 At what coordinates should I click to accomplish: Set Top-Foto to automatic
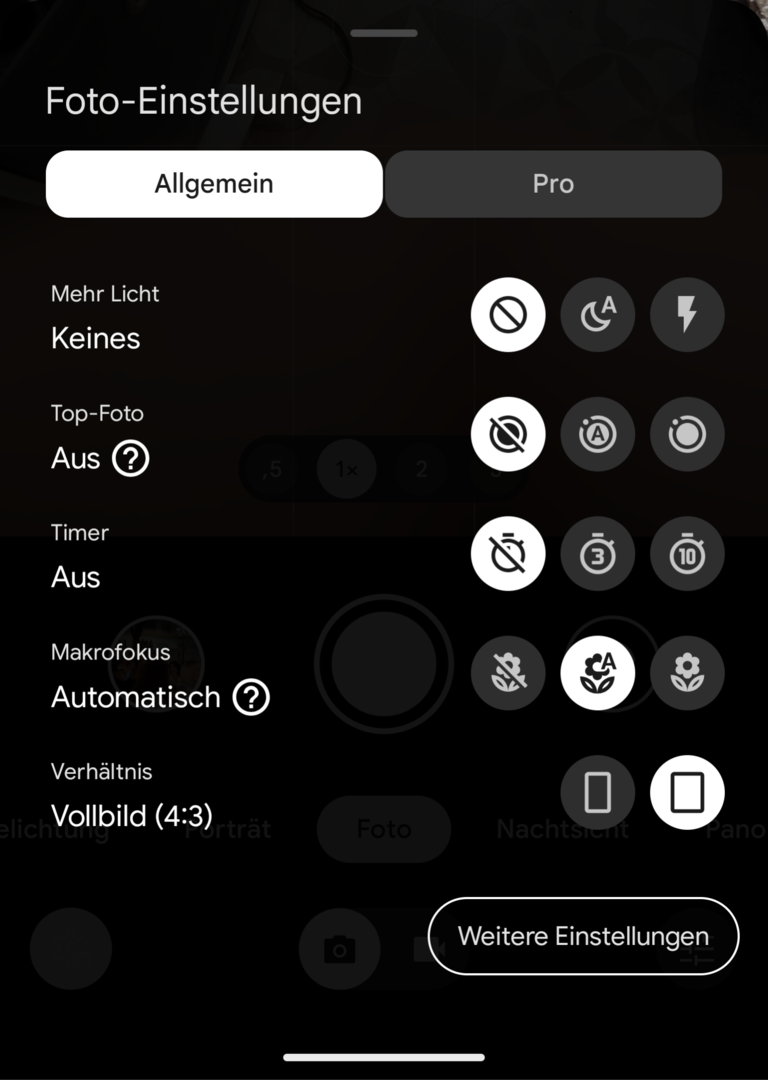[x=598, y=434]
